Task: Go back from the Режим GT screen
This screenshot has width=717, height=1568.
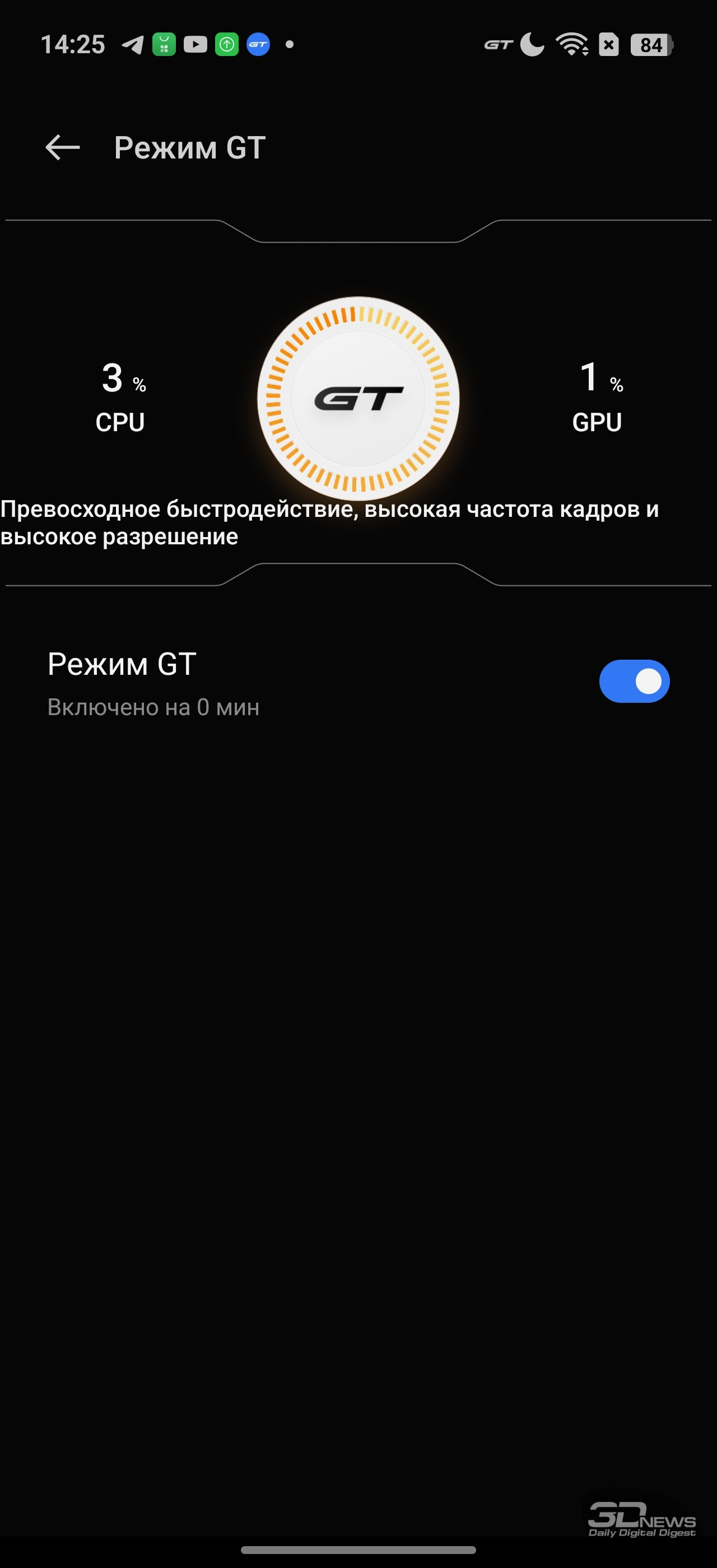Action: coord(63,147)
